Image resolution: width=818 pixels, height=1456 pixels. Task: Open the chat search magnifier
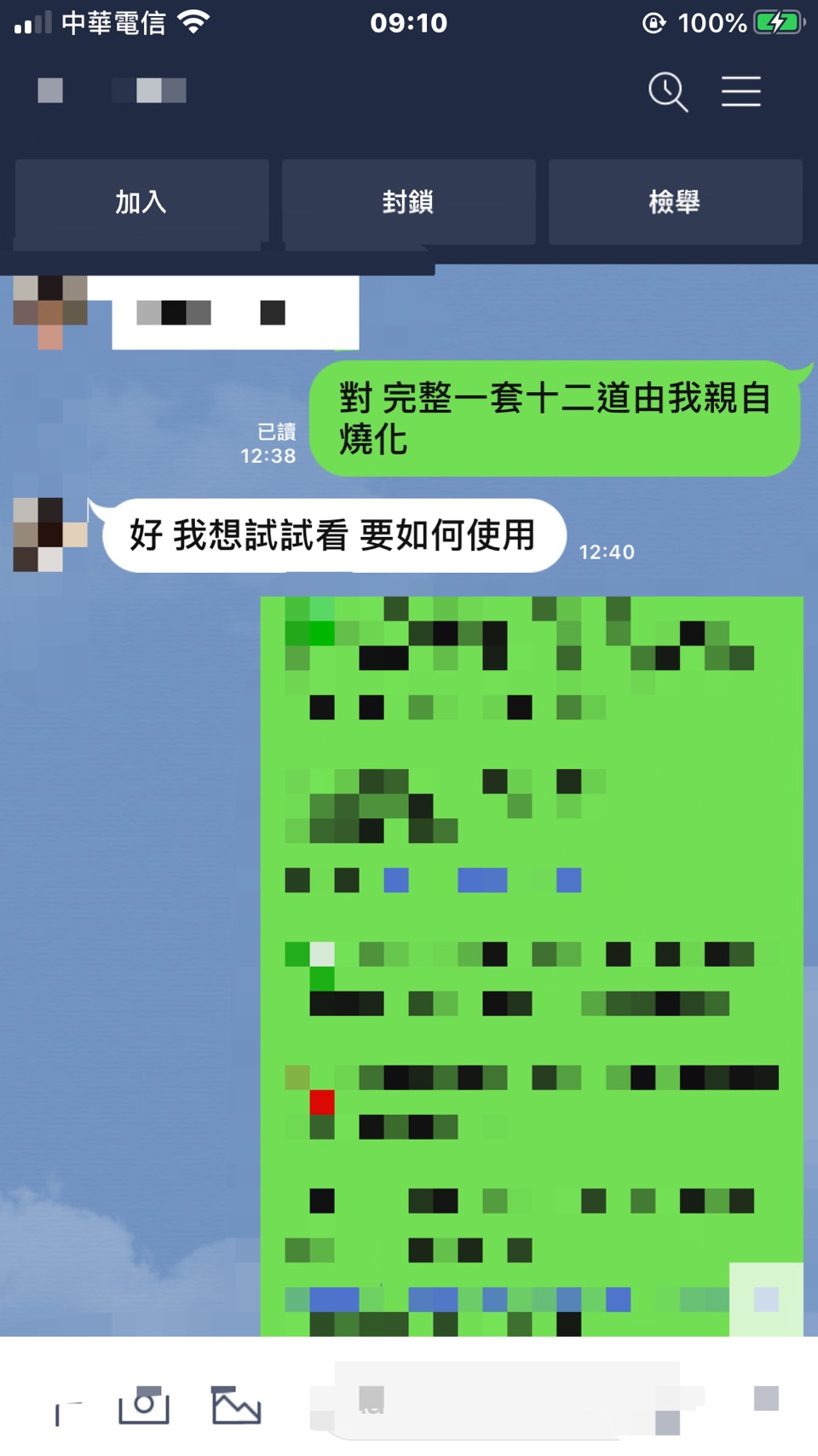tap(668, 91)
